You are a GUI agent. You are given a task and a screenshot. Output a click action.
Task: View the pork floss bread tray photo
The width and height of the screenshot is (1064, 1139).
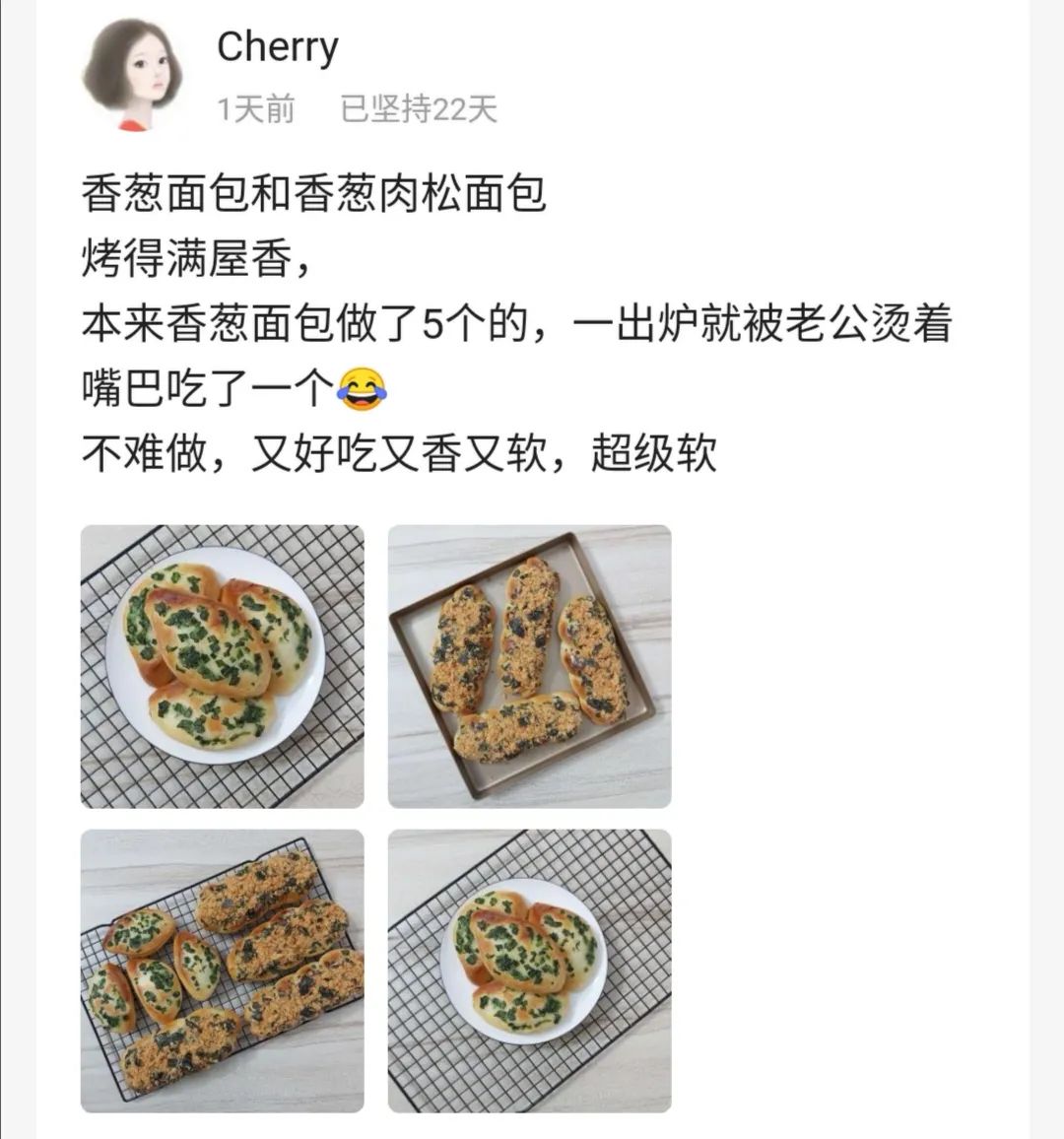(x=529, y=666)
